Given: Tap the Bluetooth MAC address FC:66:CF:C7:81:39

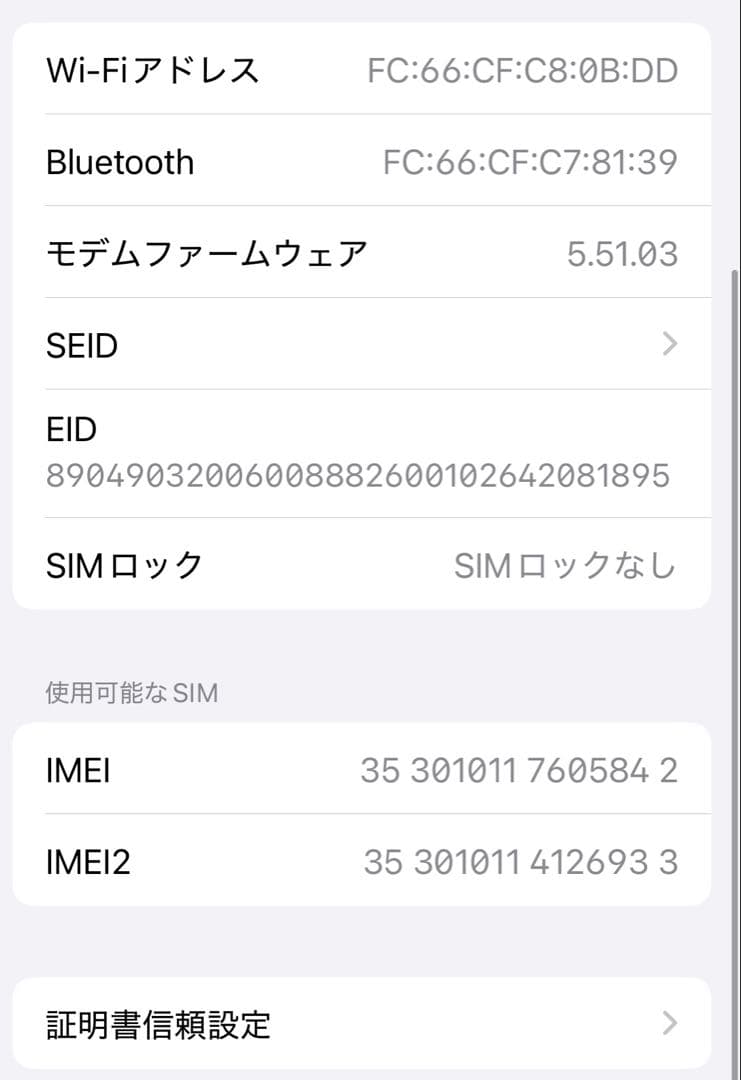Looking at the screenshot, I should 530,162.
